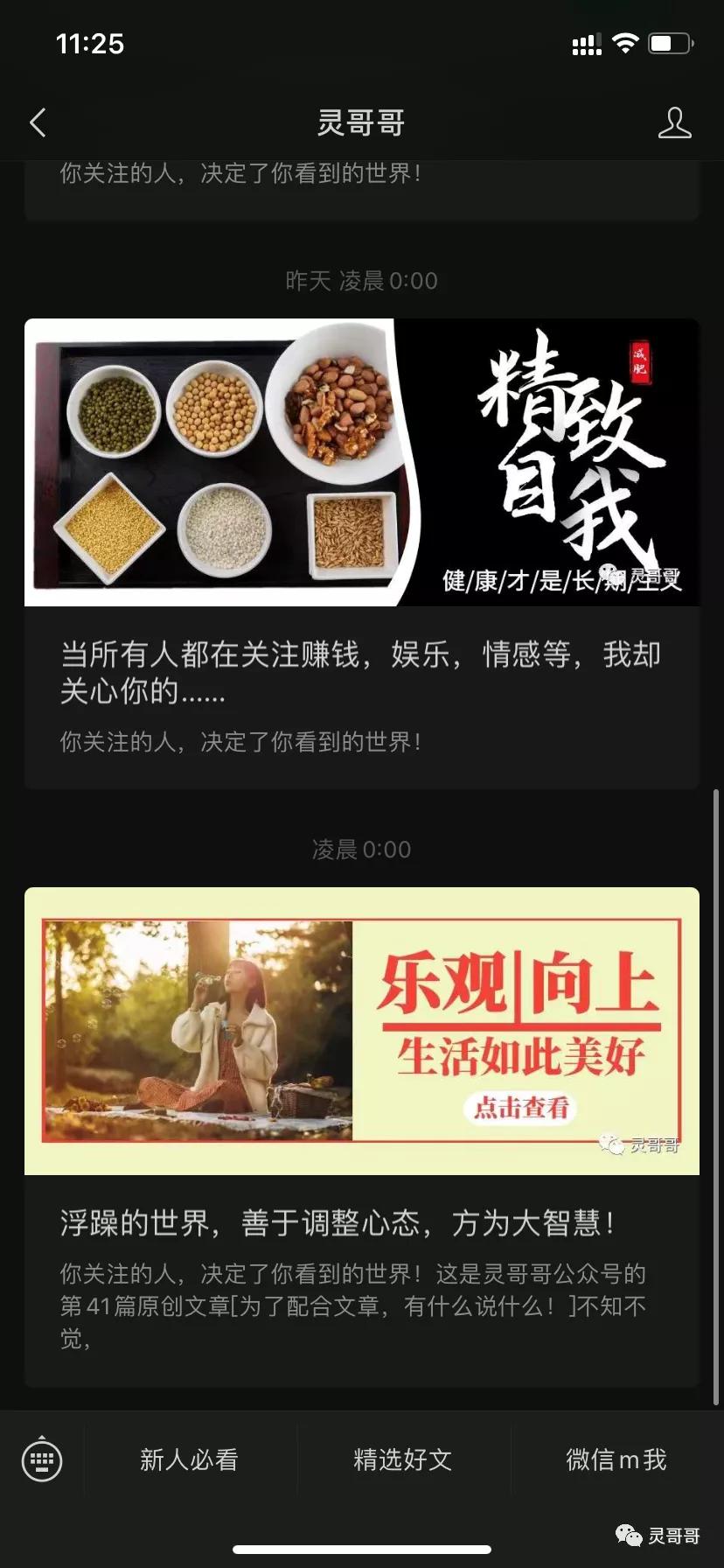This screenshot has height=1568, width=724.
Task: Open the profile icon for 灵哥哥
Action: [675, 122]
